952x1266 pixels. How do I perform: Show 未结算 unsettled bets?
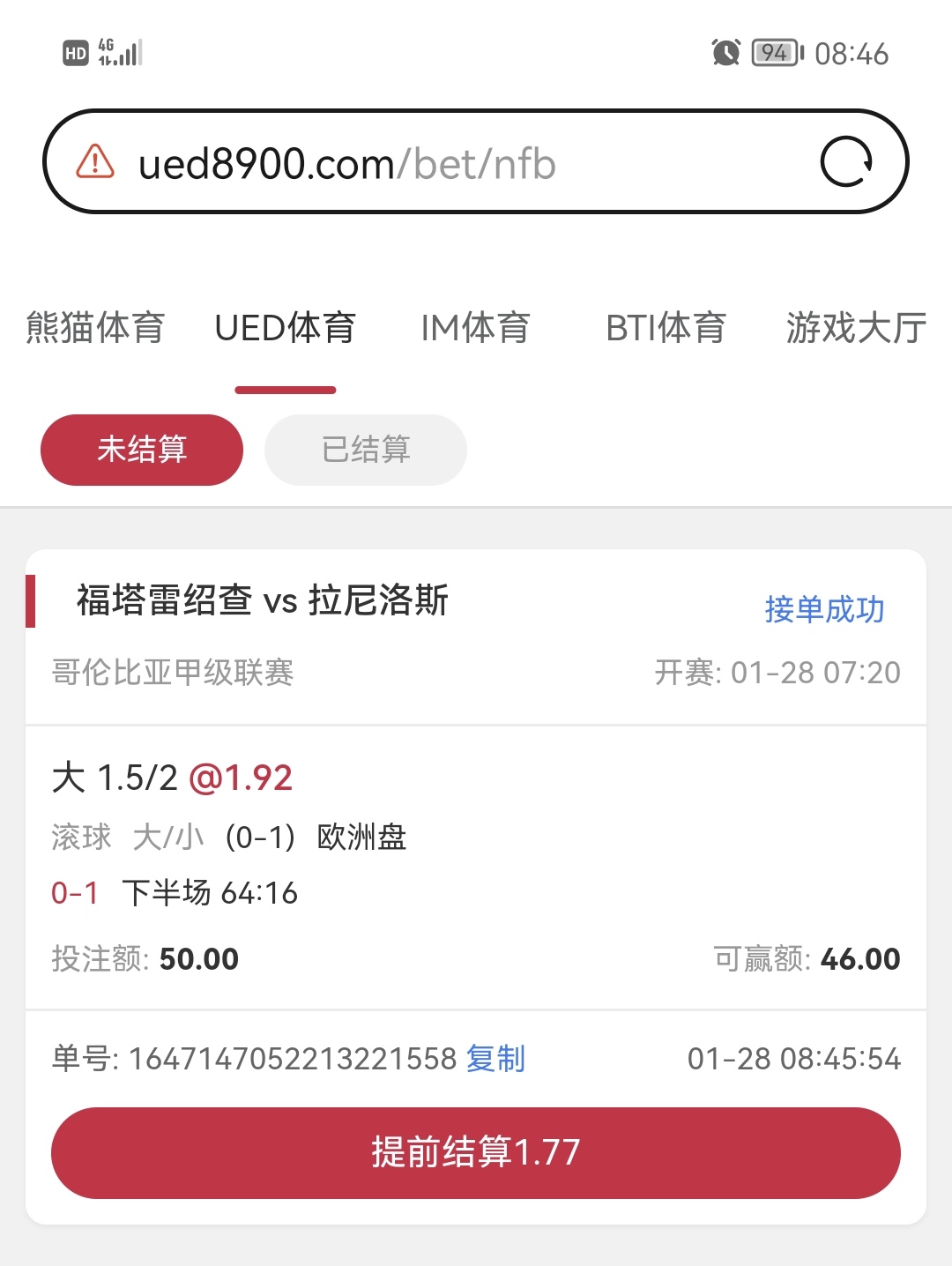point(142,450)
